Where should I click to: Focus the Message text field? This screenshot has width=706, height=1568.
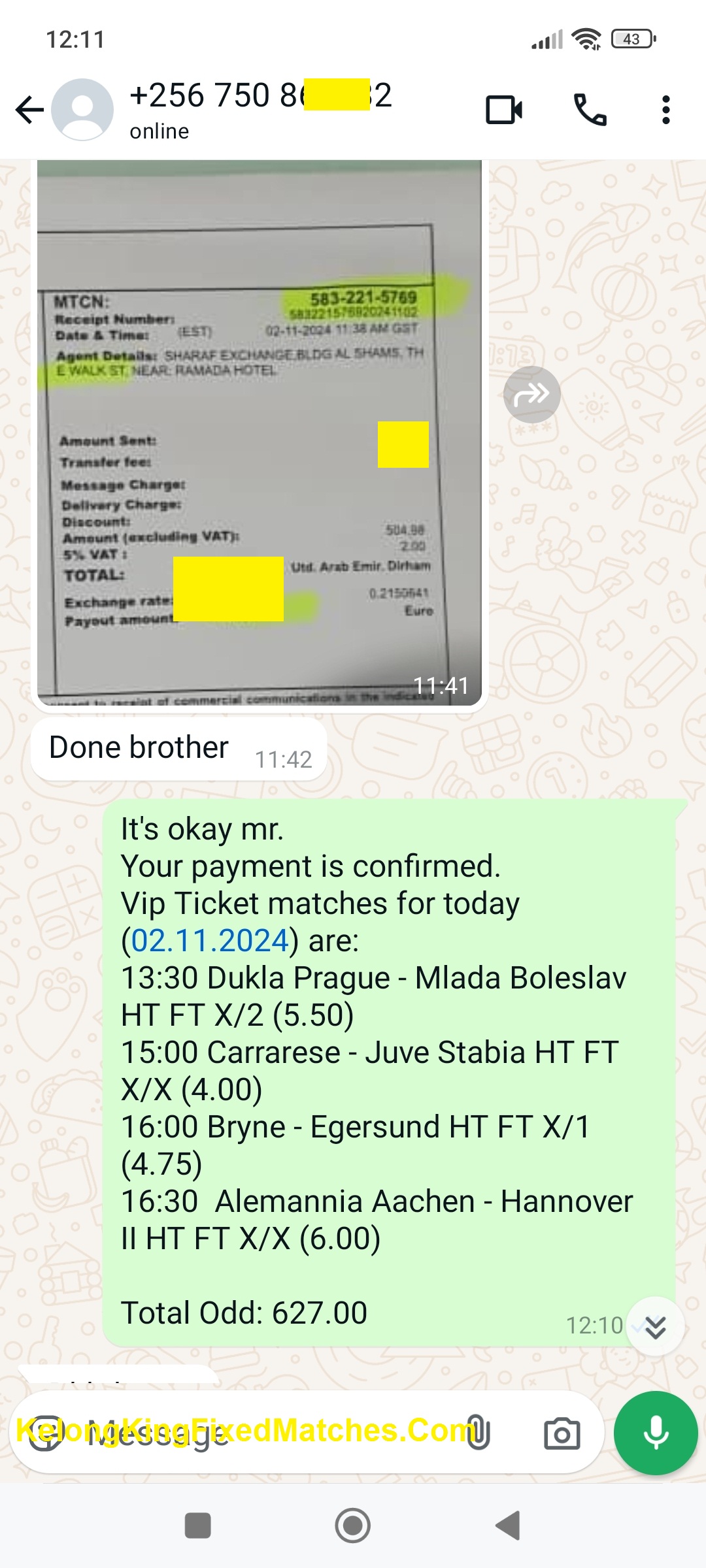261,1434
